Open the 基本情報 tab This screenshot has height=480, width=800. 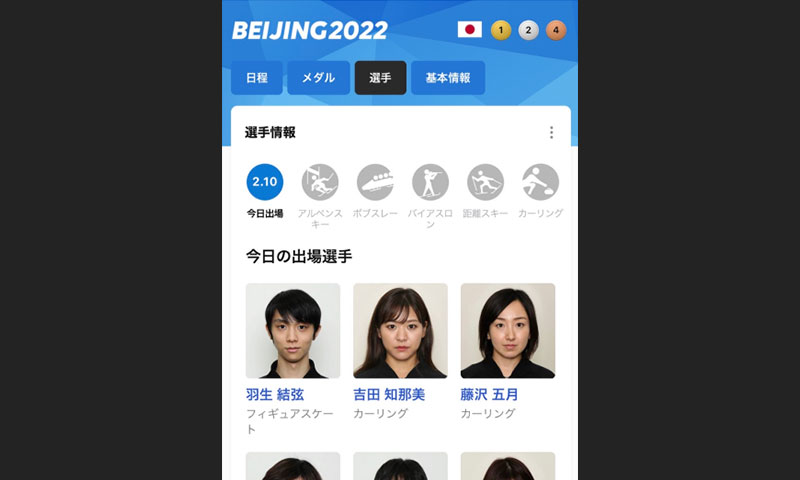click(x=447, y=78)
